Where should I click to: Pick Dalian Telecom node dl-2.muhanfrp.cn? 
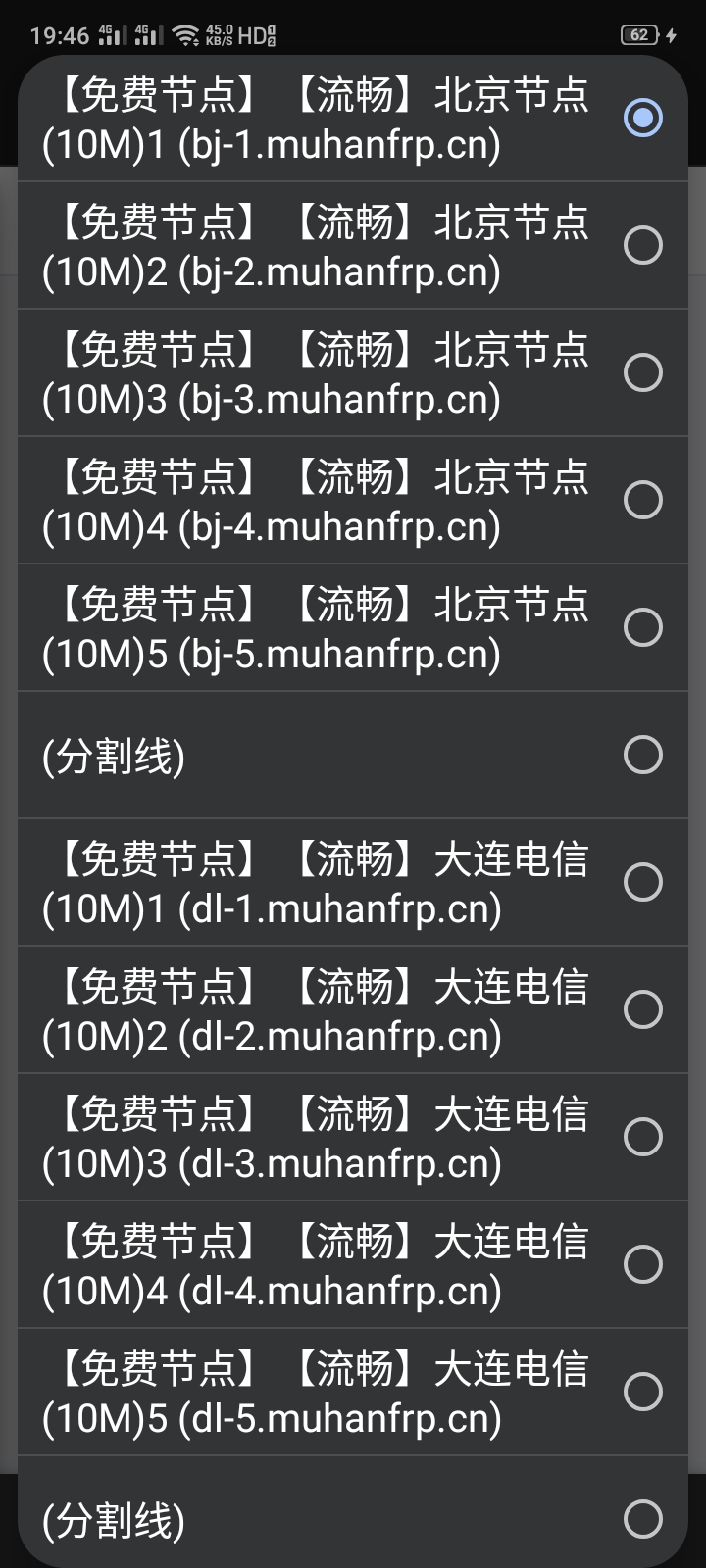[353, 1009]
